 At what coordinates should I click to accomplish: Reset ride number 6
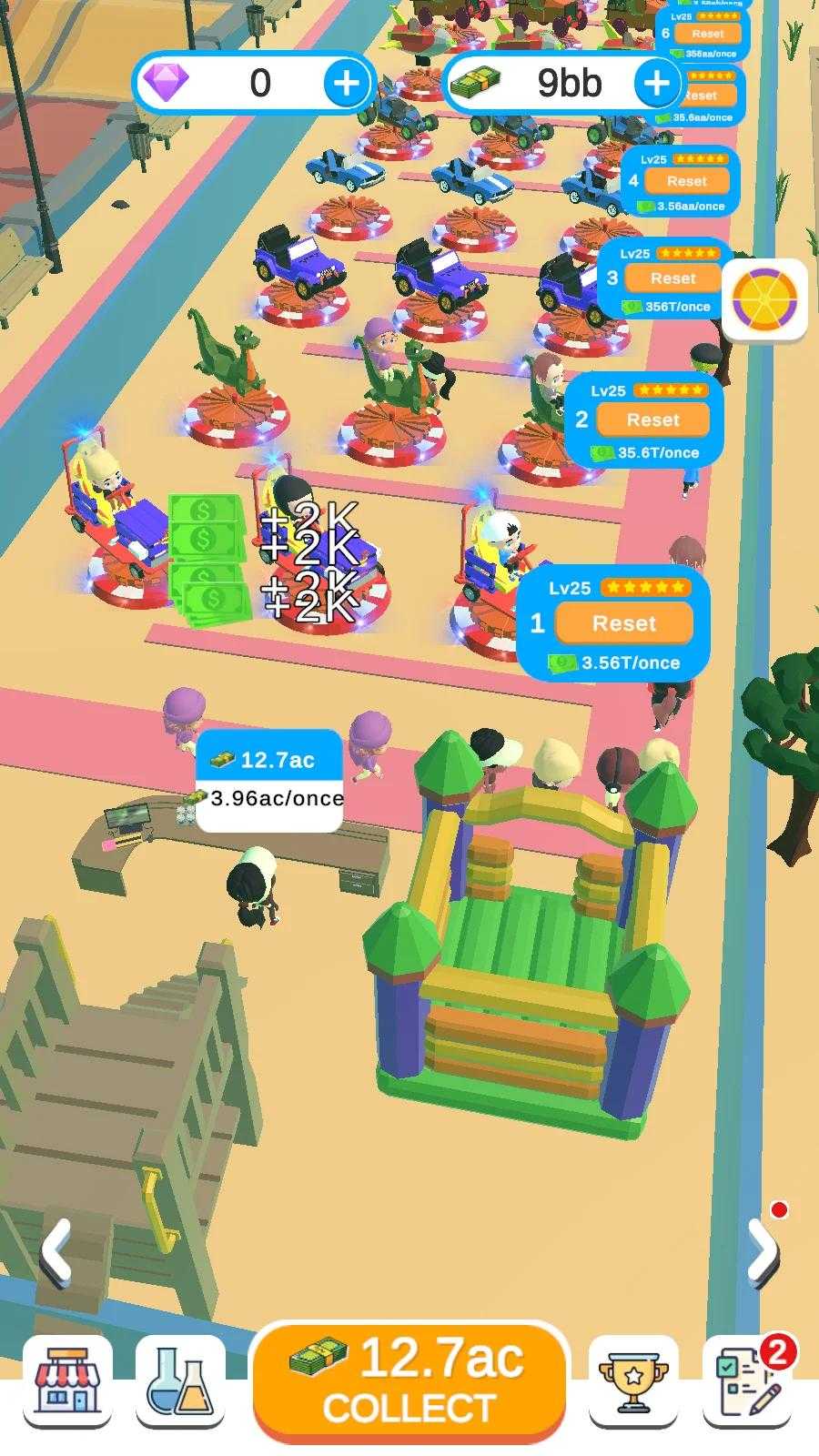pyautogui.click(x=707, y=34)
